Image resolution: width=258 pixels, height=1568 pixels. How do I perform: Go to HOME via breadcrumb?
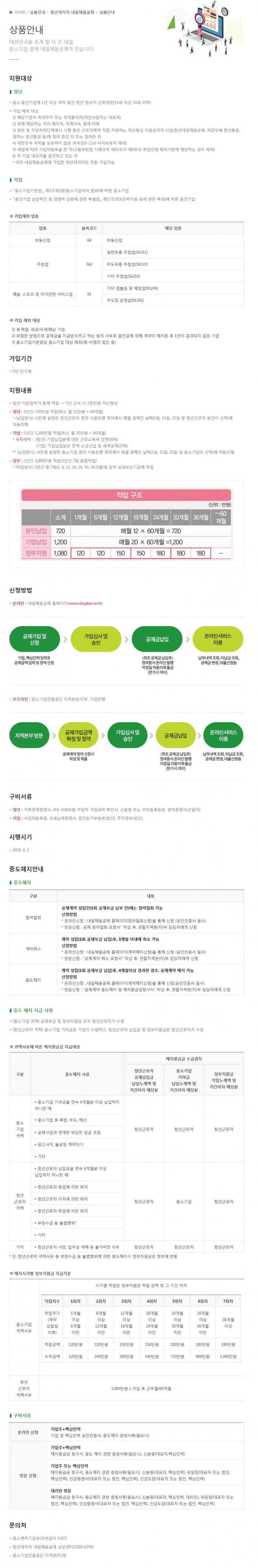[19, 12]
